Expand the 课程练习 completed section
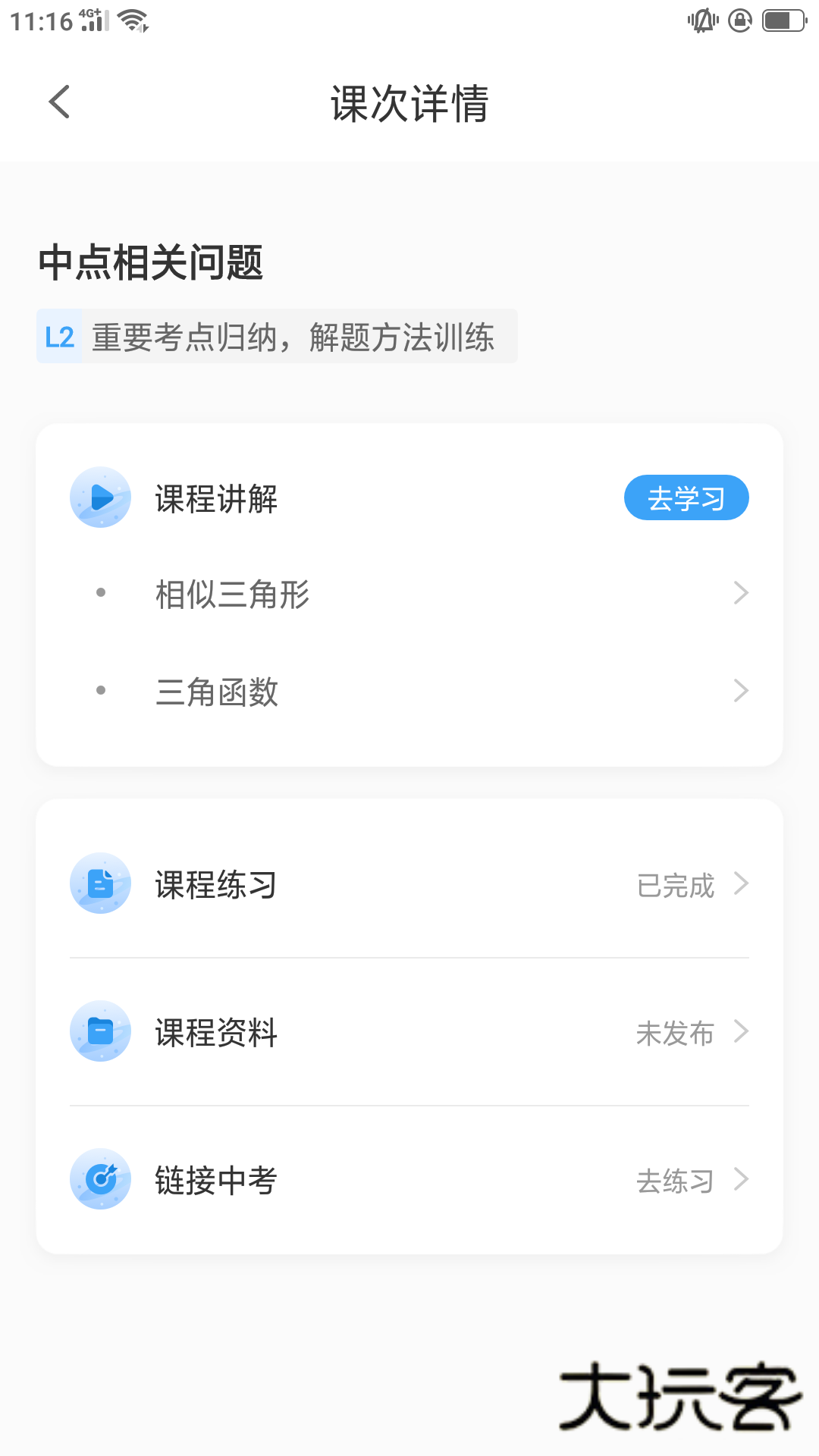The image size is (819, 1456). pos(409,883)
